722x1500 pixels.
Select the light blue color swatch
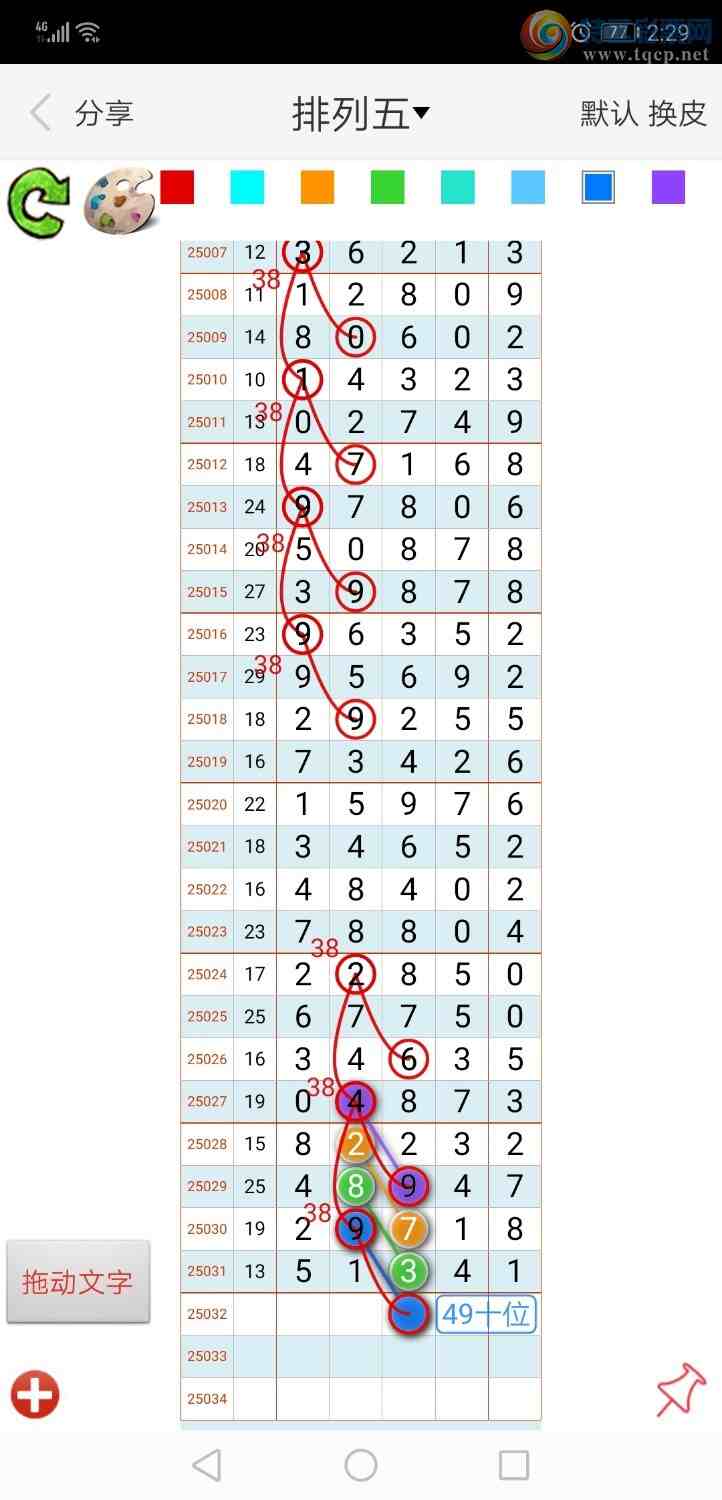(528, 188)
